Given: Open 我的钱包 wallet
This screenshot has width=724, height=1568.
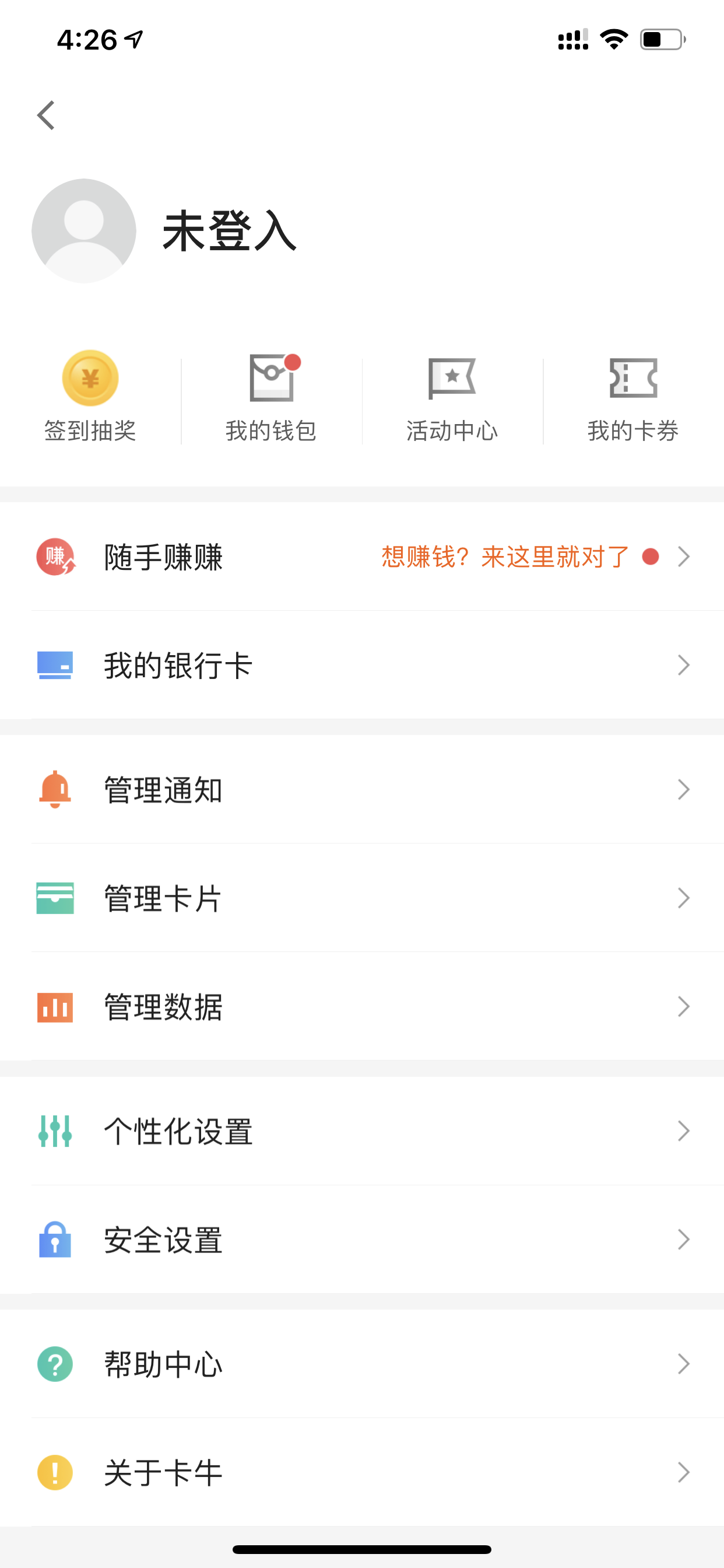Looking at the screenshot, I should click(271, 396).
